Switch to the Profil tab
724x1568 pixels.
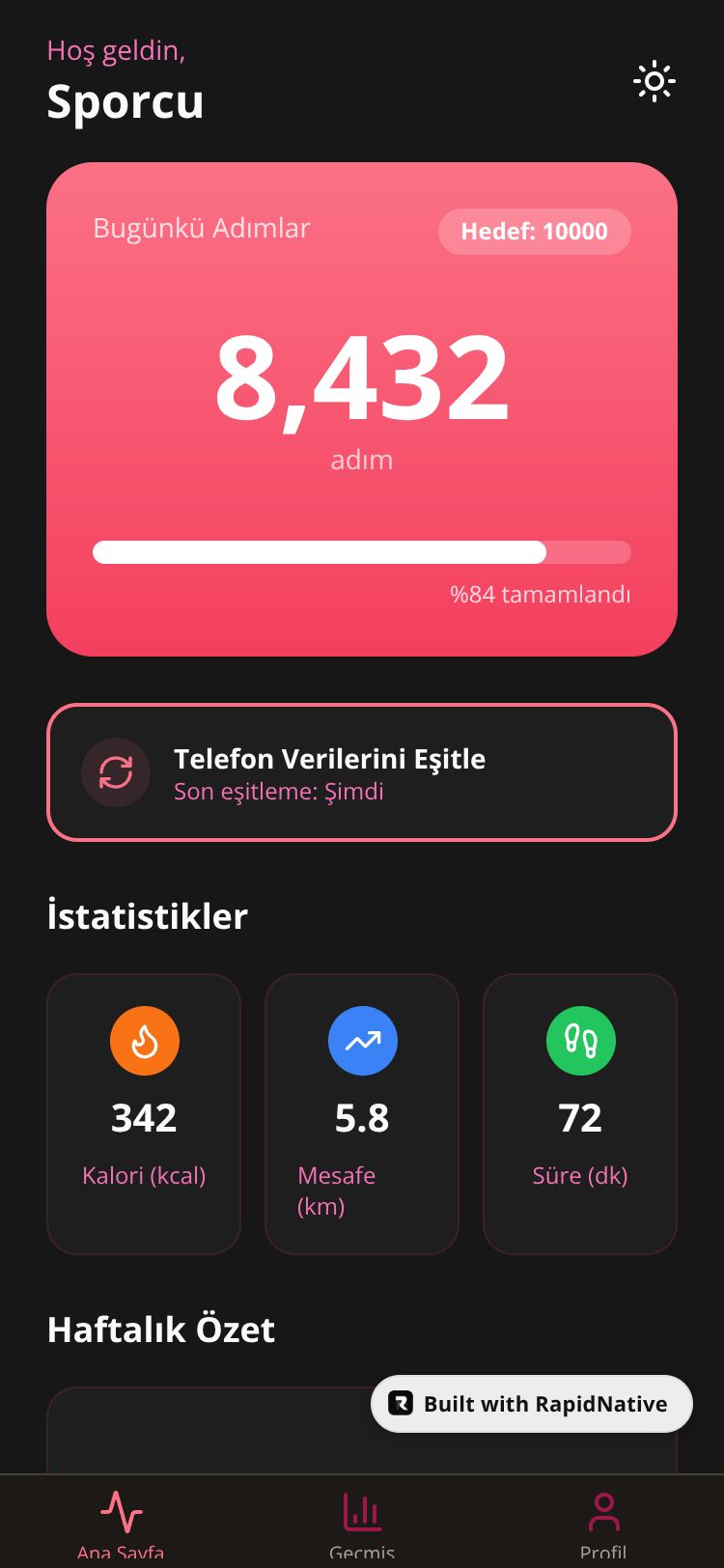603,1521
